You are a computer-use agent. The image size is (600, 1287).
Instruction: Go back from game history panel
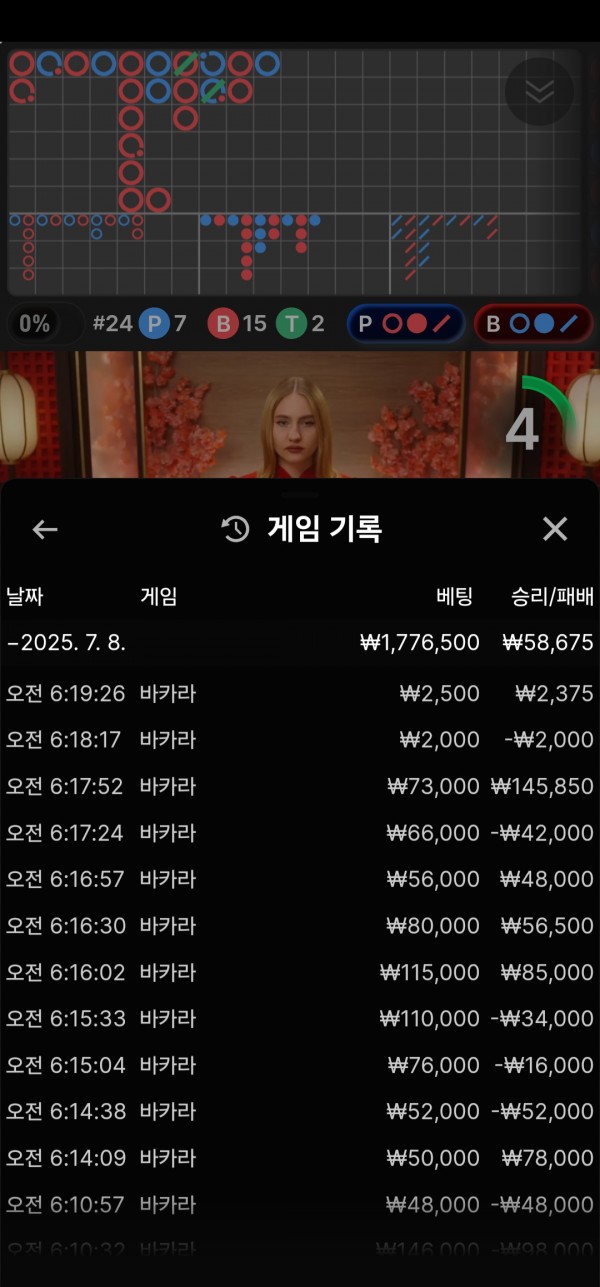point(45,529)
